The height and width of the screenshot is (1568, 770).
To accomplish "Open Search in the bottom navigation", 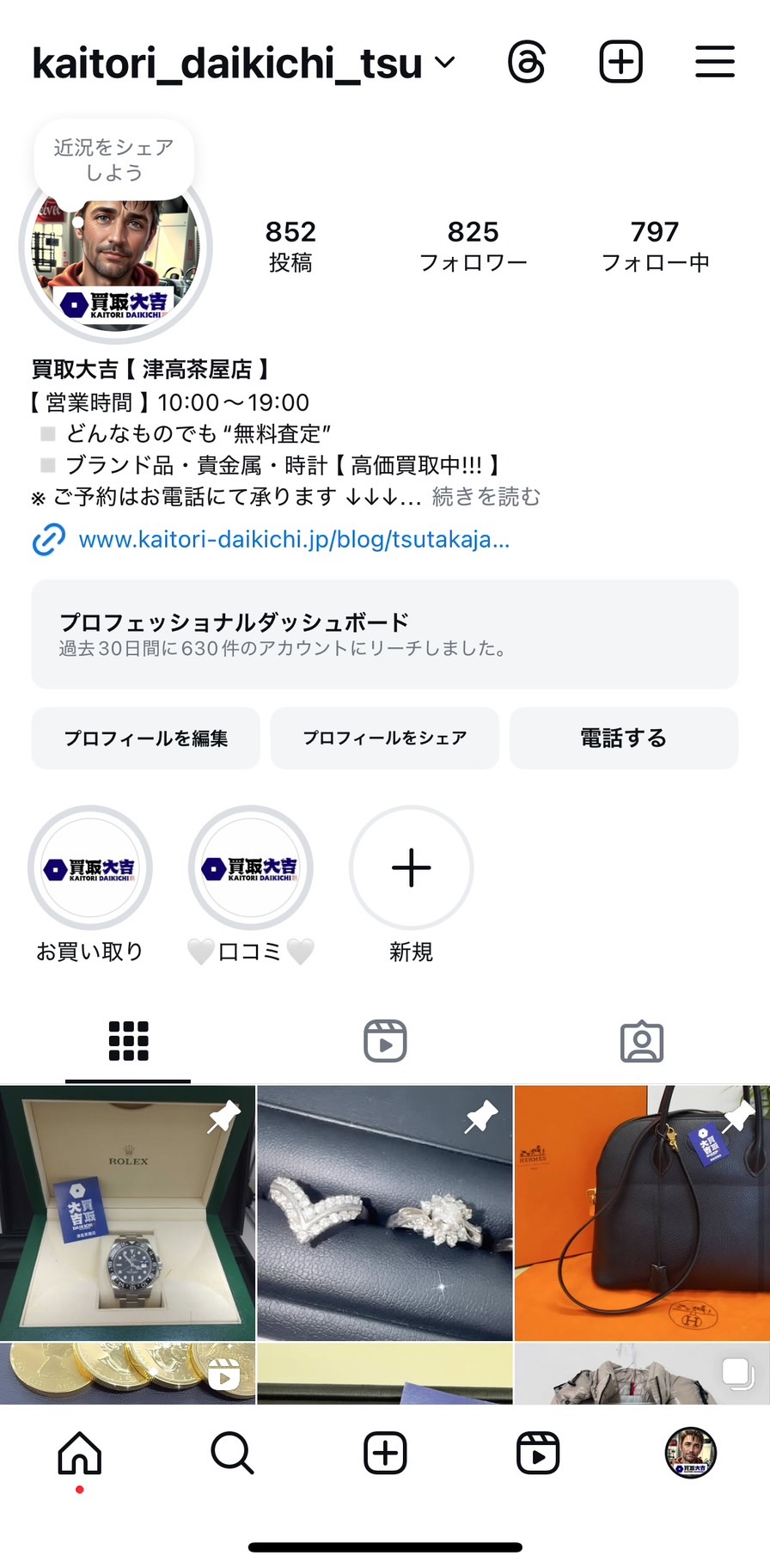I will (232, 1453).
